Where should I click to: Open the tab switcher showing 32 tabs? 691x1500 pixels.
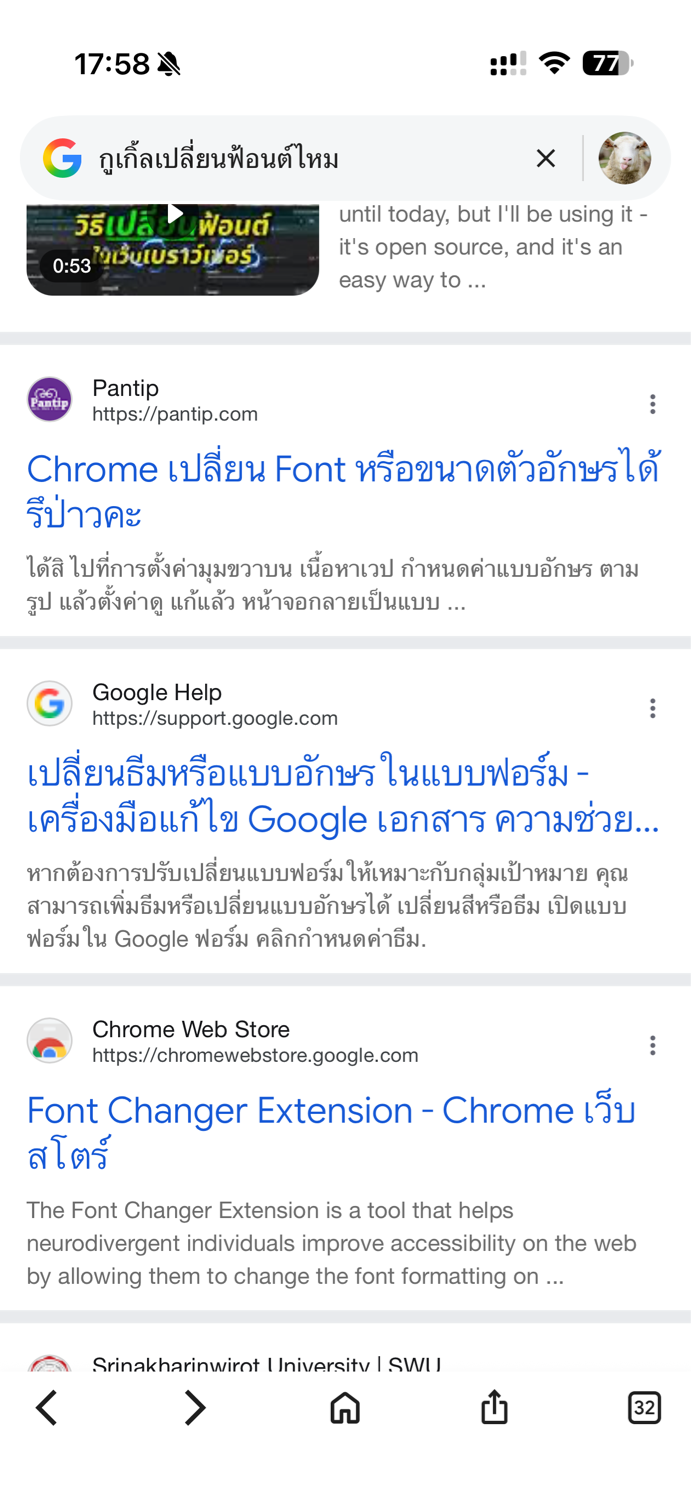(x=644, y=1408)
